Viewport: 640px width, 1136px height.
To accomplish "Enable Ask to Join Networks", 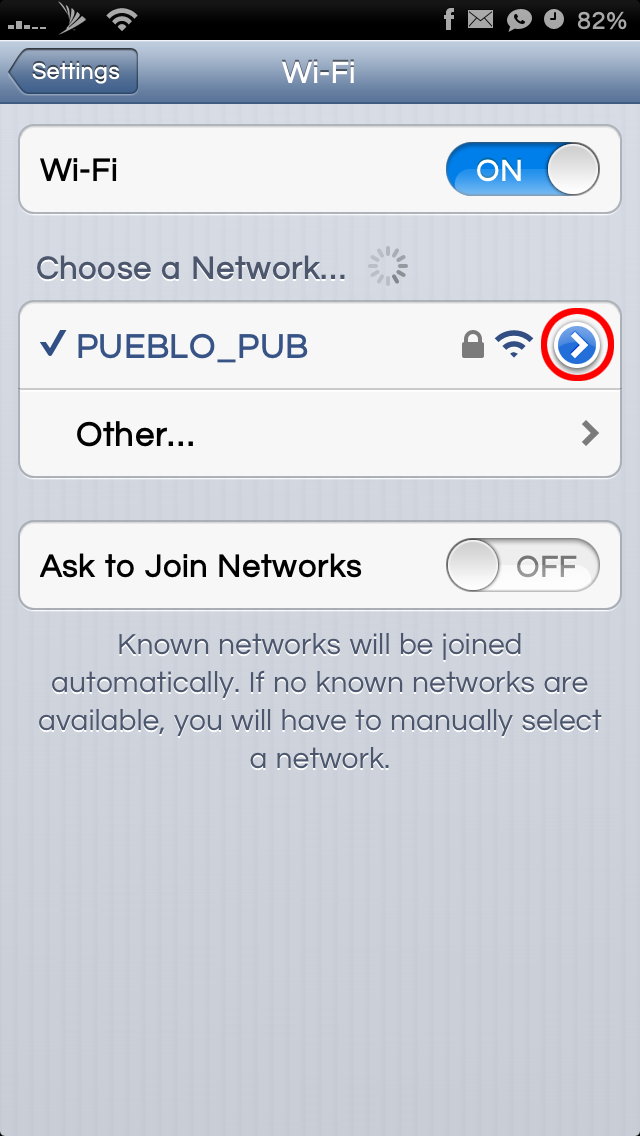I will (x=523, y=565).
